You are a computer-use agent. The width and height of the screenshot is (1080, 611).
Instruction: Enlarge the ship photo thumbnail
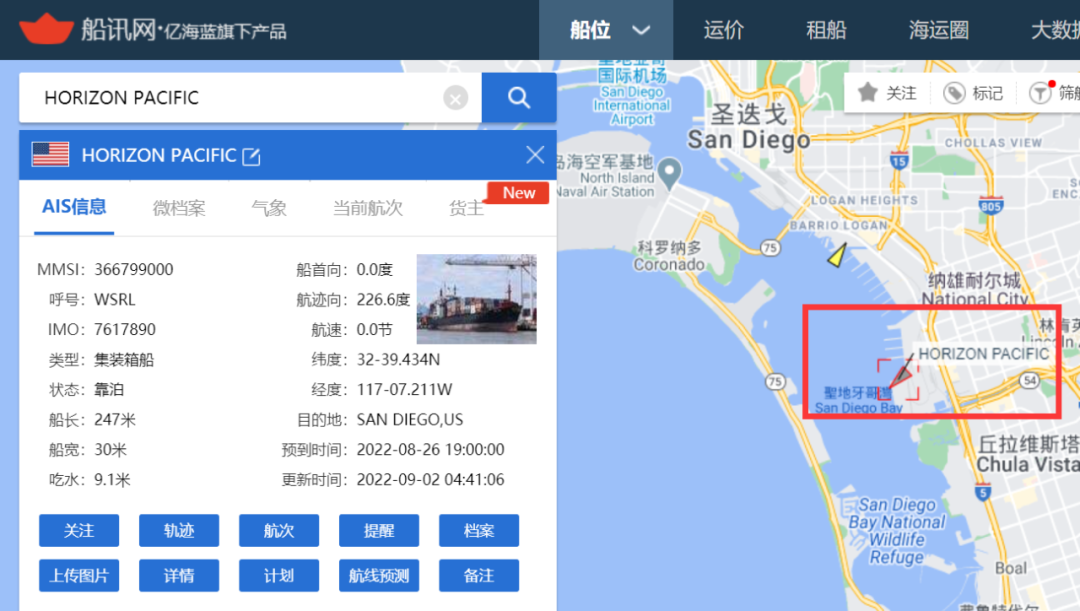(476, 298)
